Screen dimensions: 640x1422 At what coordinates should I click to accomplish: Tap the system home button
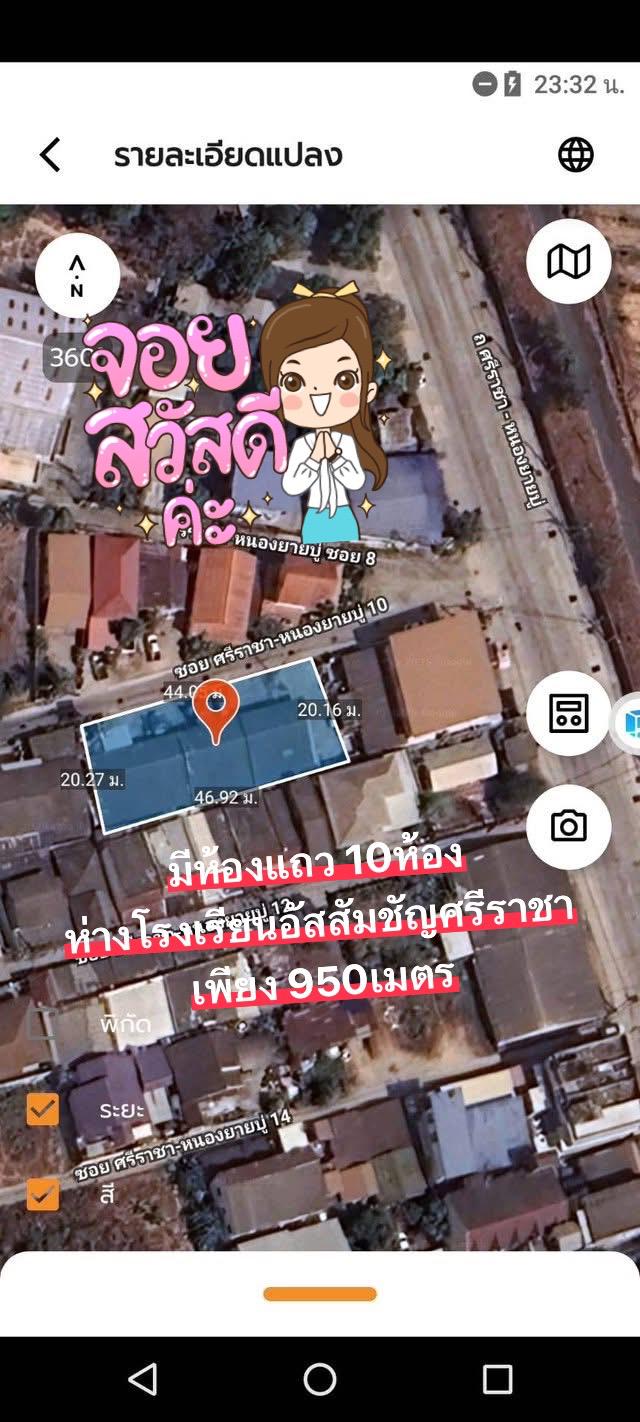coord(320,1379)
